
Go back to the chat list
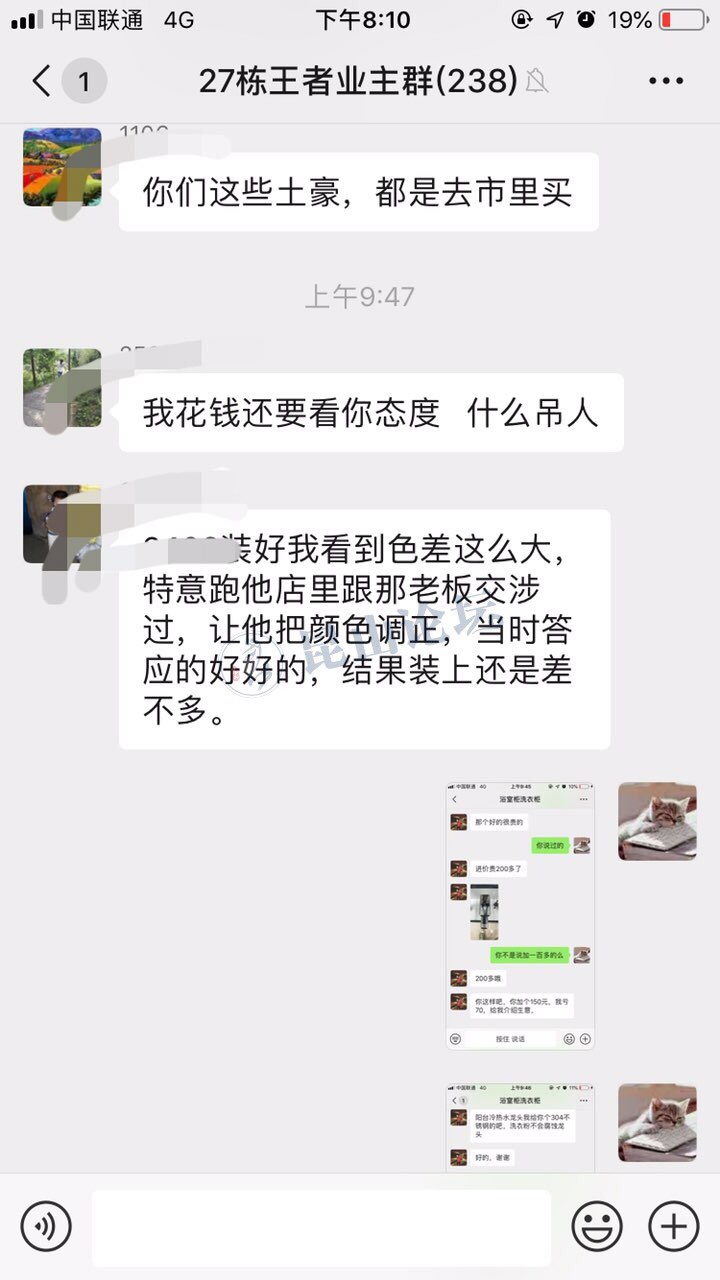click(x=42, y=81)
